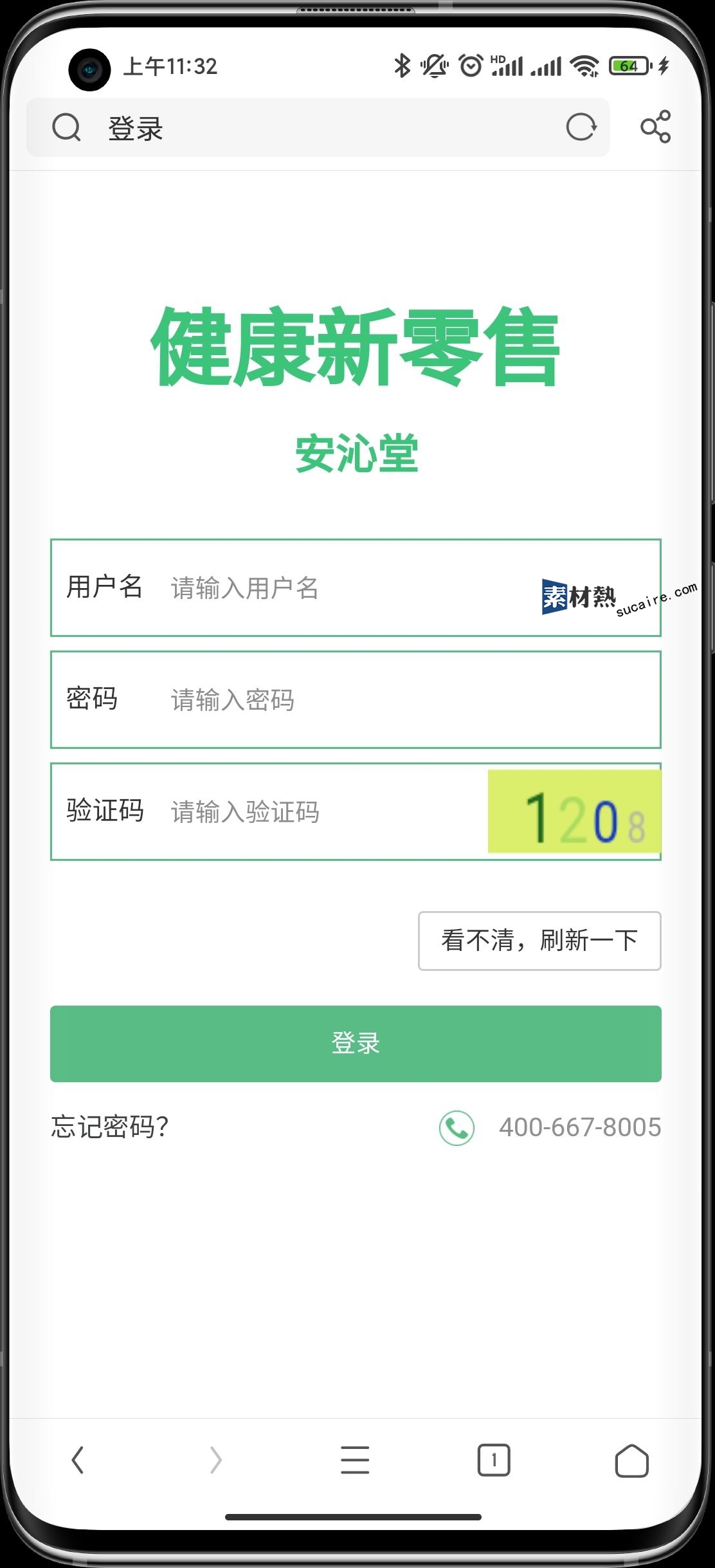Open the share icon
This screenshot has width=715, height=1568.
[655, 127]
